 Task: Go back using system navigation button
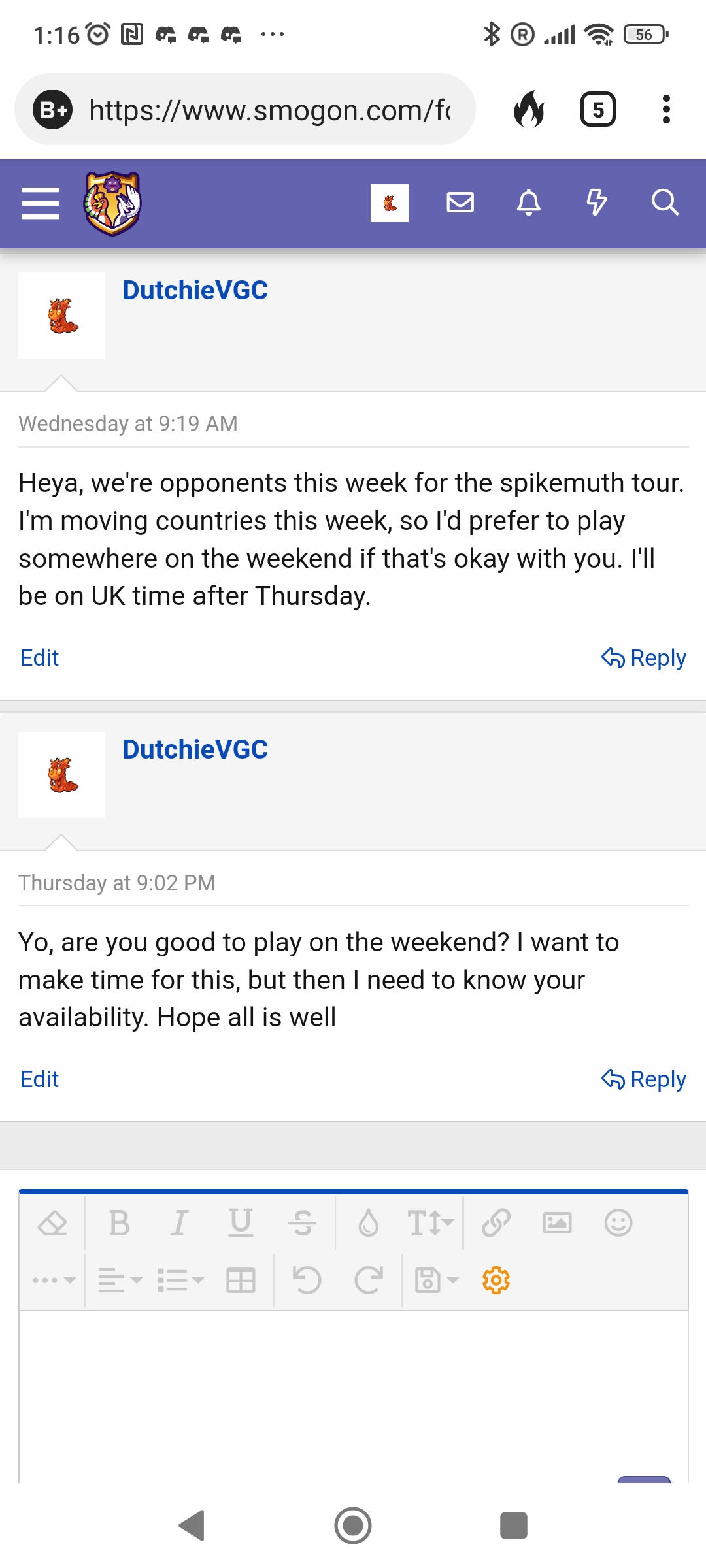point(192,1526)
